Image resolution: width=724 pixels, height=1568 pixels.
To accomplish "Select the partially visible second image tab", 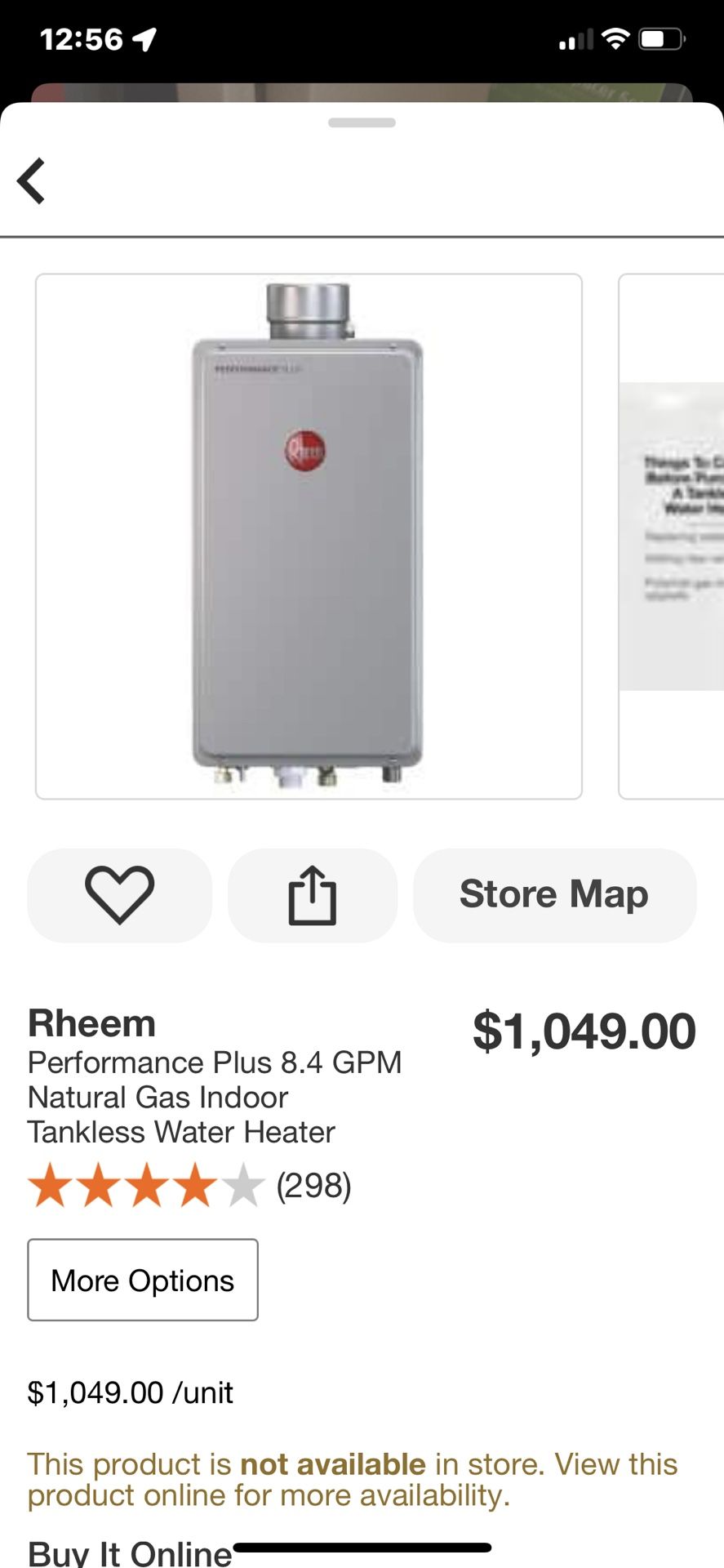I will pyautogui.click(x=671, y=535).
